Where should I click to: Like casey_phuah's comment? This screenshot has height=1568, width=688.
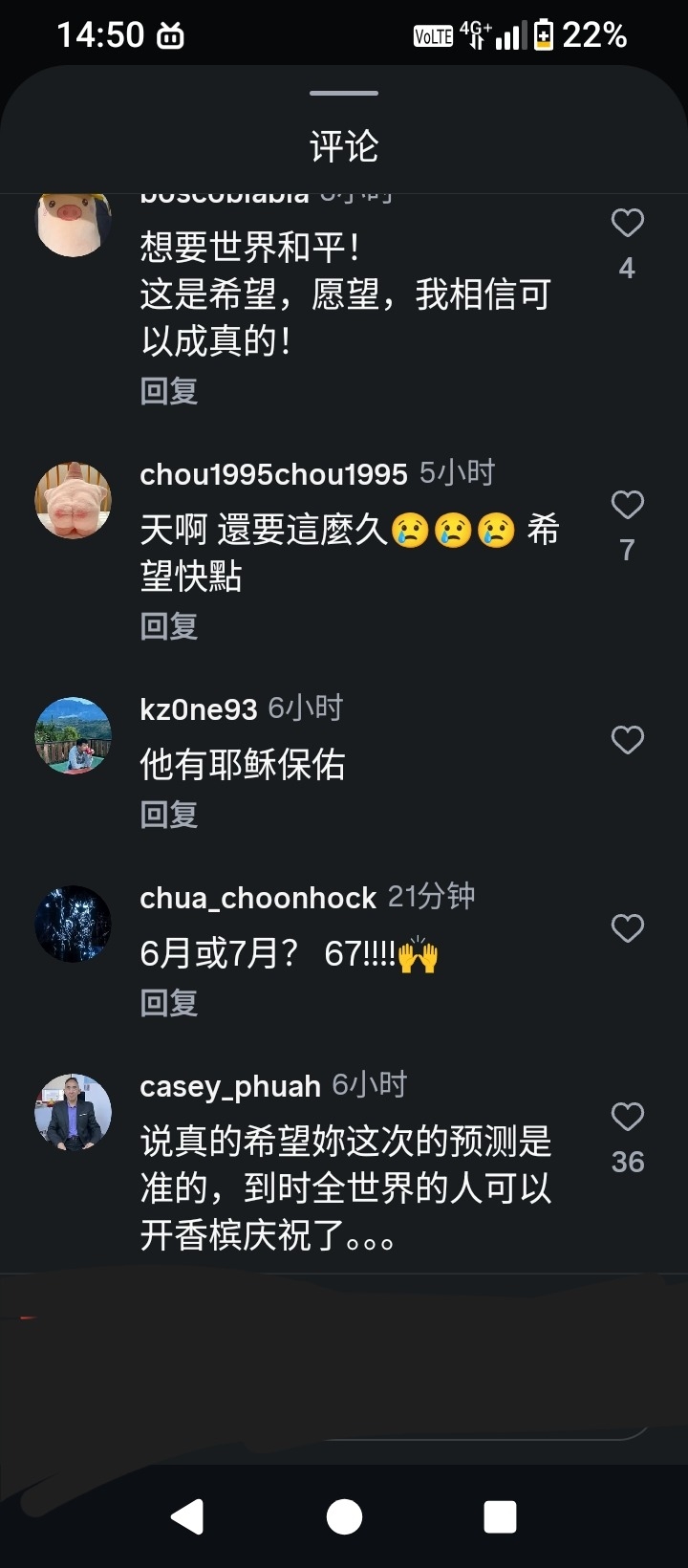point(627,1117)
